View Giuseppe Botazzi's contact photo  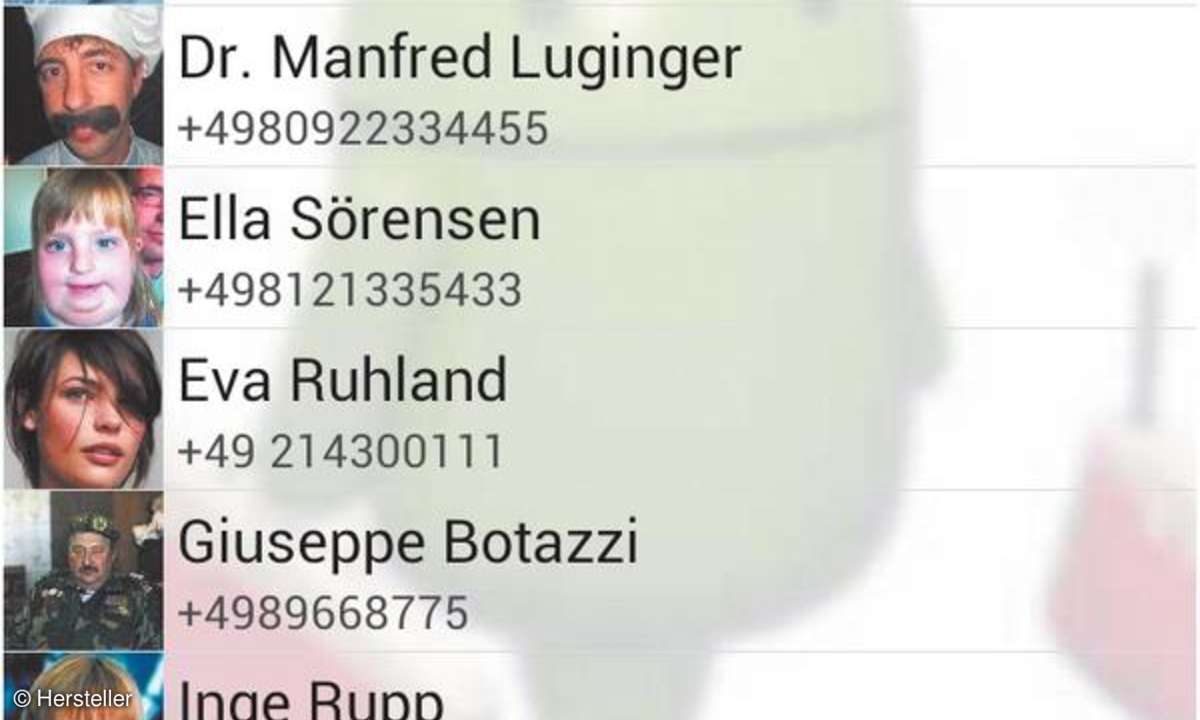pyautogui.click(x=82, y=571)
